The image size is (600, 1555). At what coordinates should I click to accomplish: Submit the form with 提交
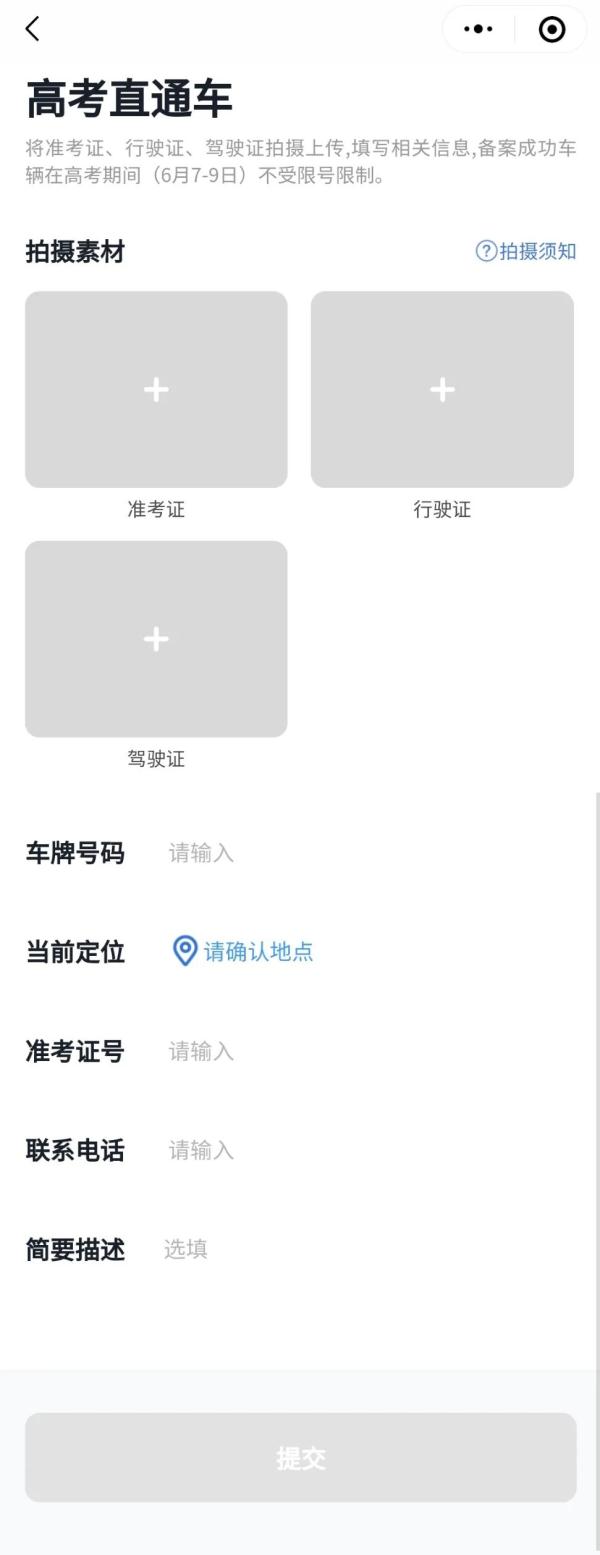tap(301, 1457)
